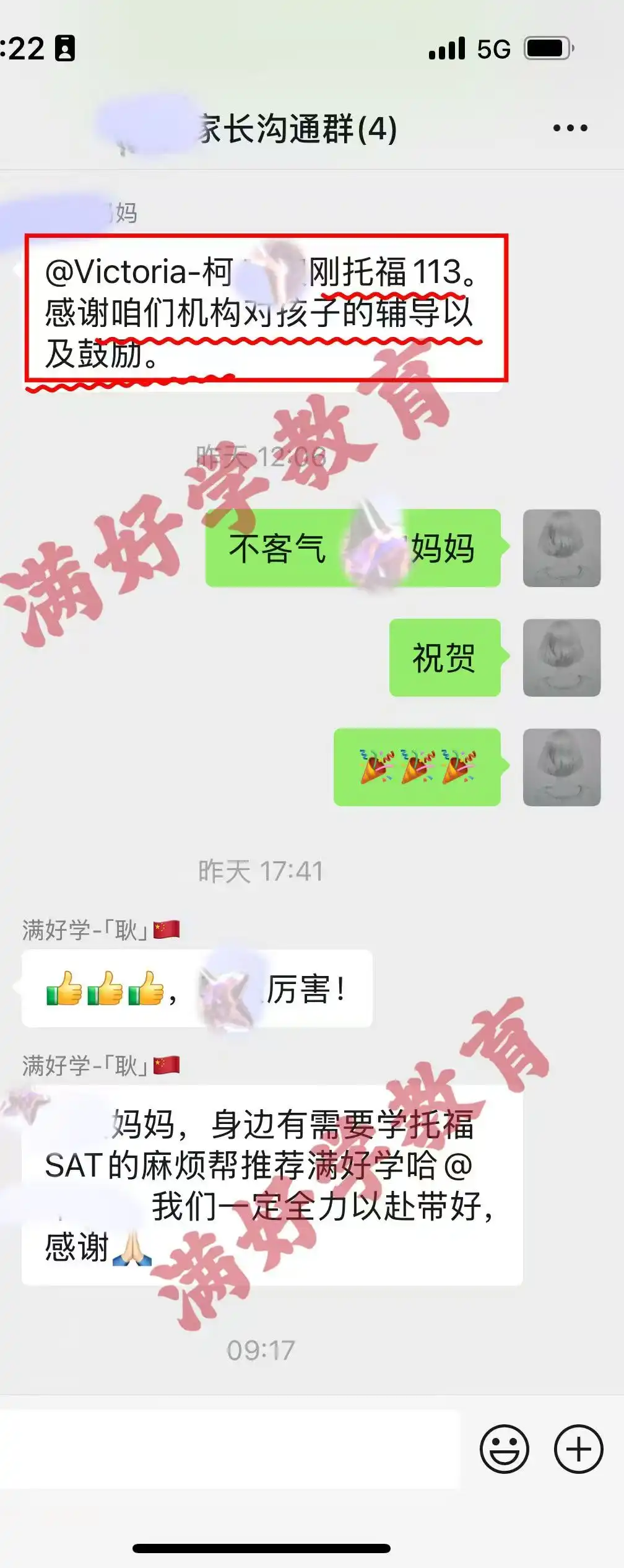Open sender avatar next to 祝贺 message
This screenshot has width=624, height=1568.
[x=561, y=658]
